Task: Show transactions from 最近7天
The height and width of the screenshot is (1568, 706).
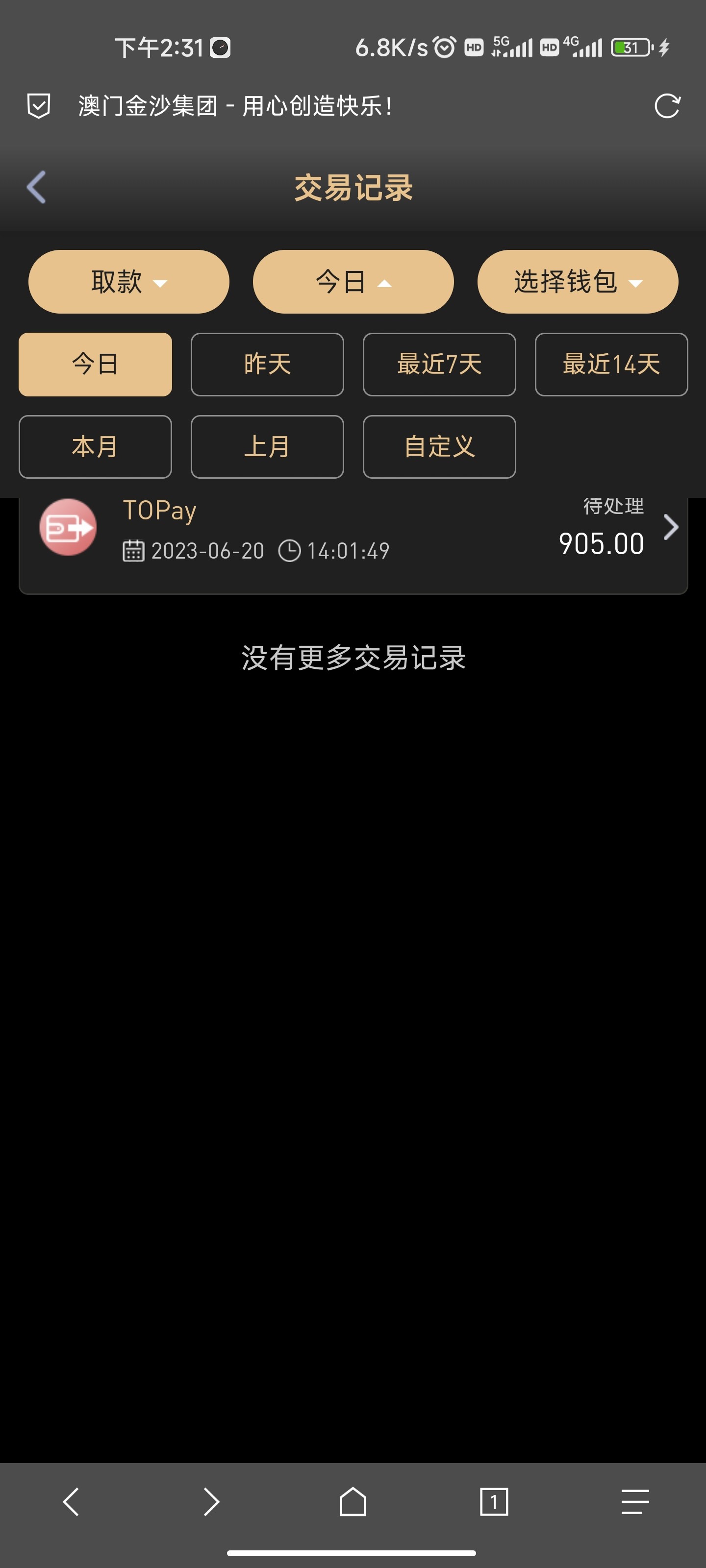Action: point(439,364)
